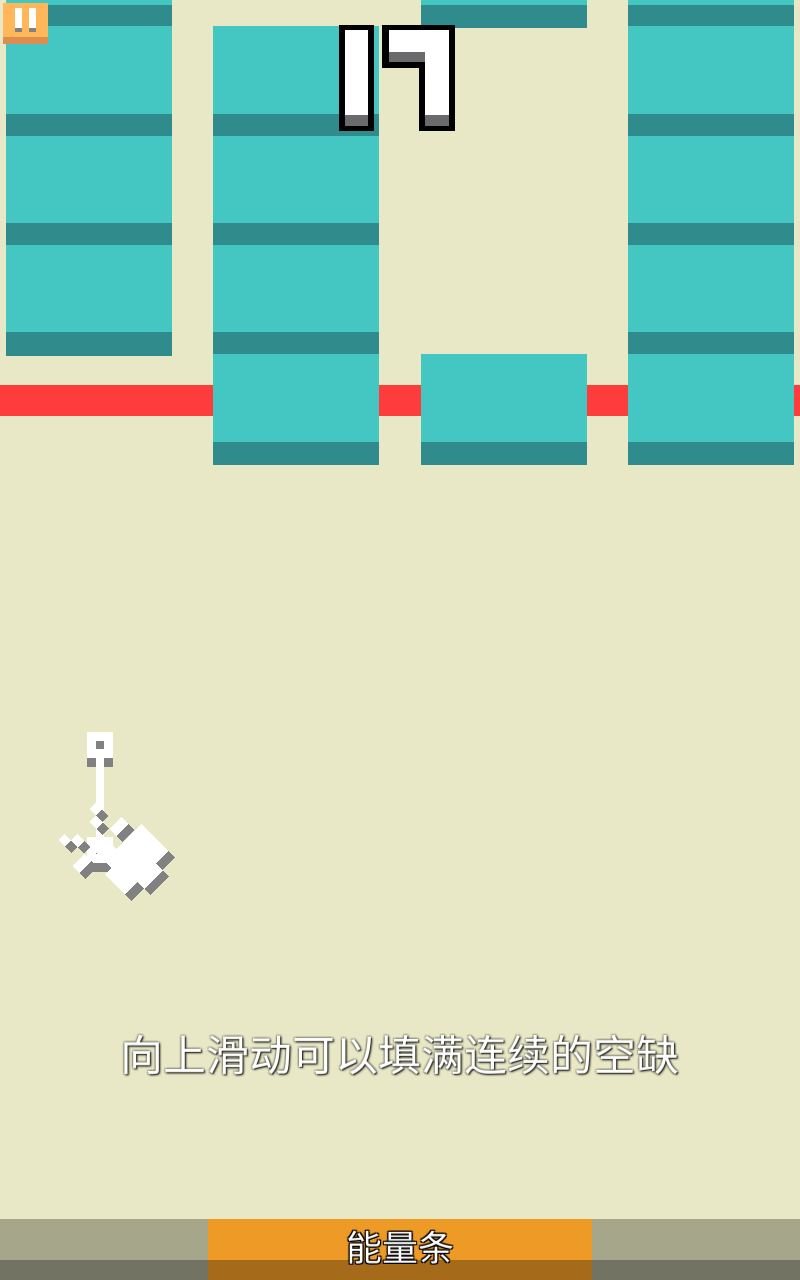Pause the game with the orange button
800x1280 pixels.
click(25, 22)
